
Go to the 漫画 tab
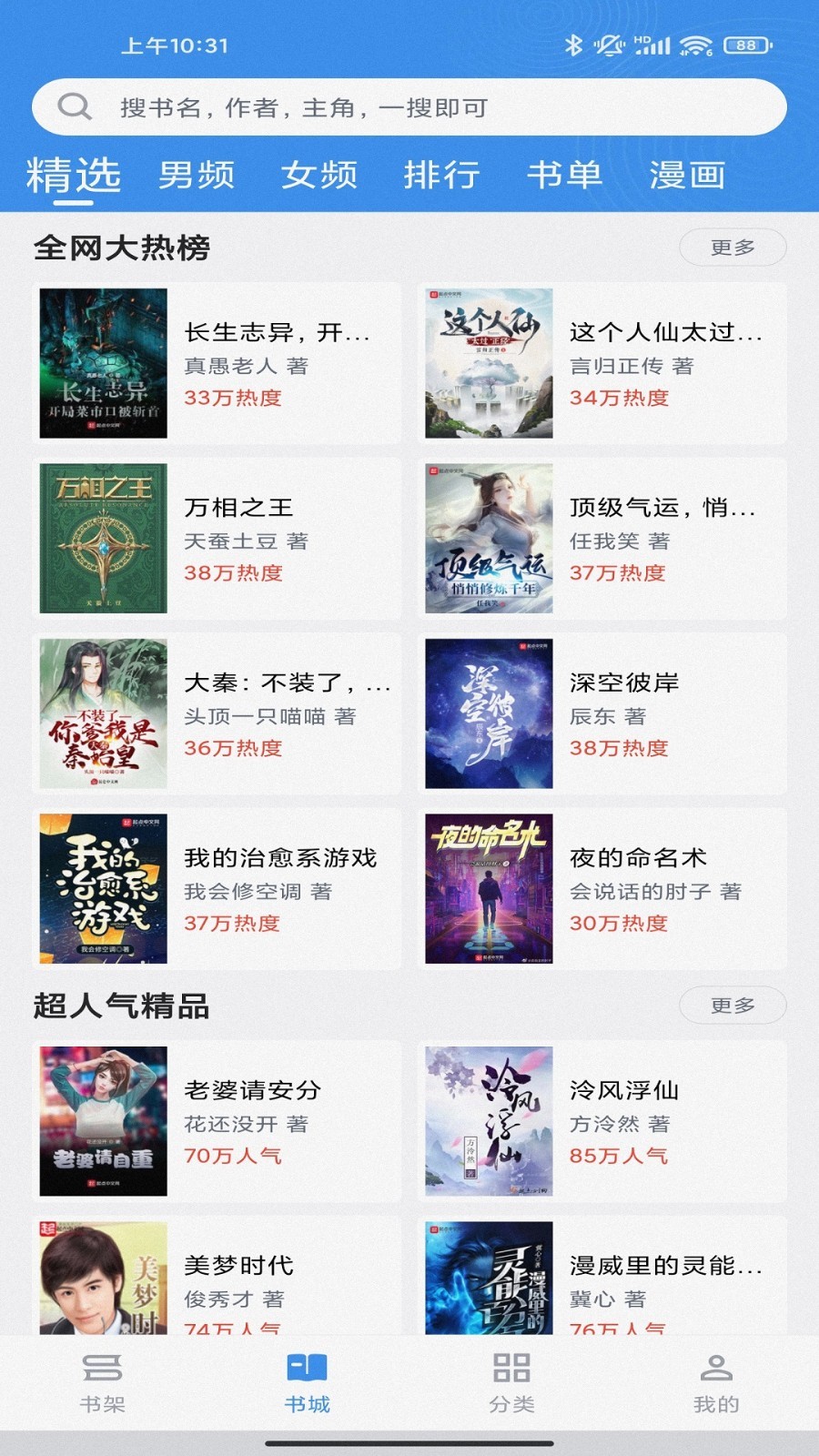tap(688, 175)
